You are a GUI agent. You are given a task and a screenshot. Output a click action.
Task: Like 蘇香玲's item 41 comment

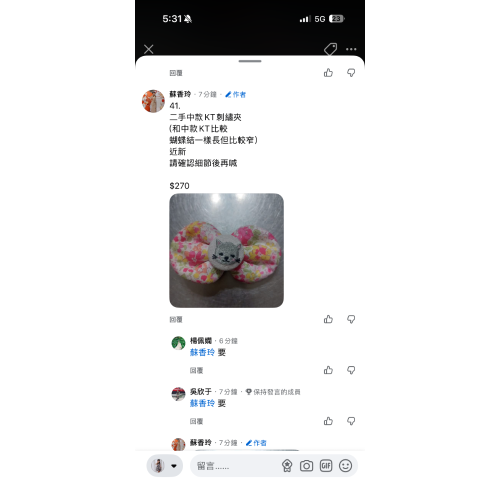pos(328,319)
